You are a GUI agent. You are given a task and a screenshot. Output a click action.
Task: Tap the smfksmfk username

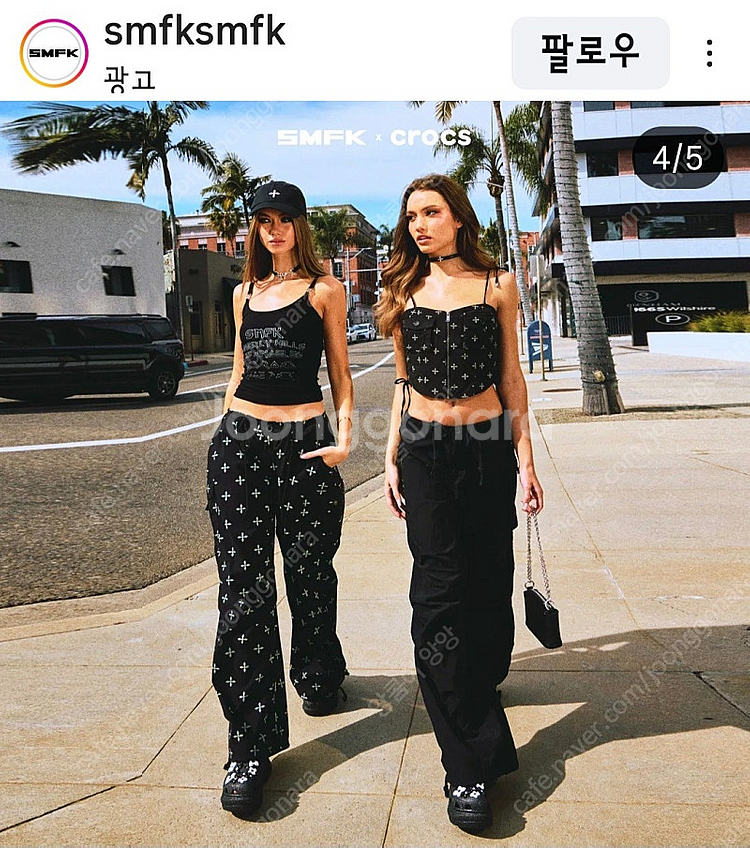click(194, 32)
